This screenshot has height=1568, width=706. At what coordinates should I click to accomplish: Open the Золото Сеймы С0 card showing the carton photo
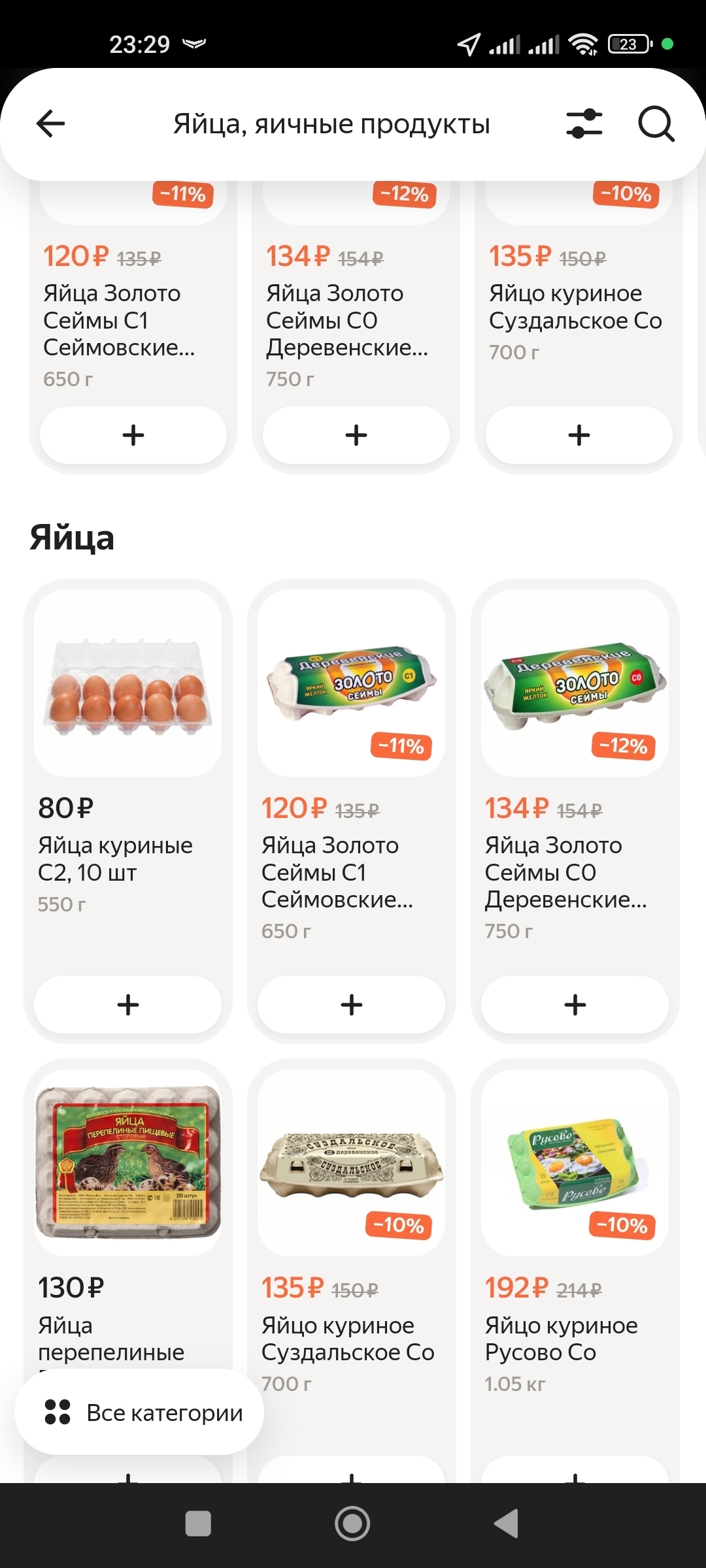(575, 683)
